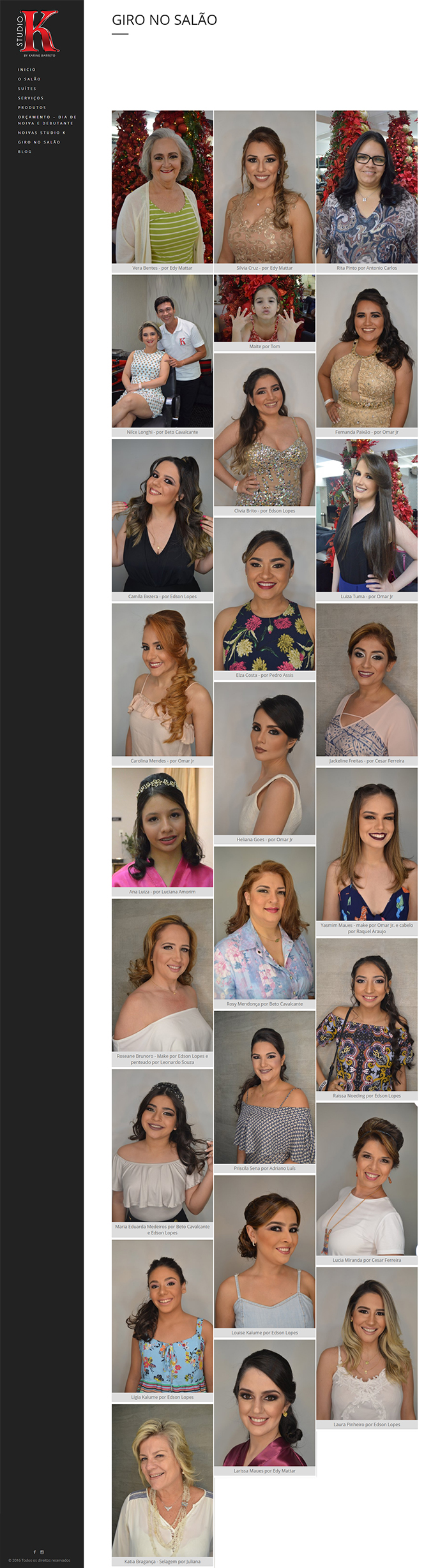Open Lucia Miranda photo by Cesar Ferreira
447x1568 pixels.
(367, 1179)
